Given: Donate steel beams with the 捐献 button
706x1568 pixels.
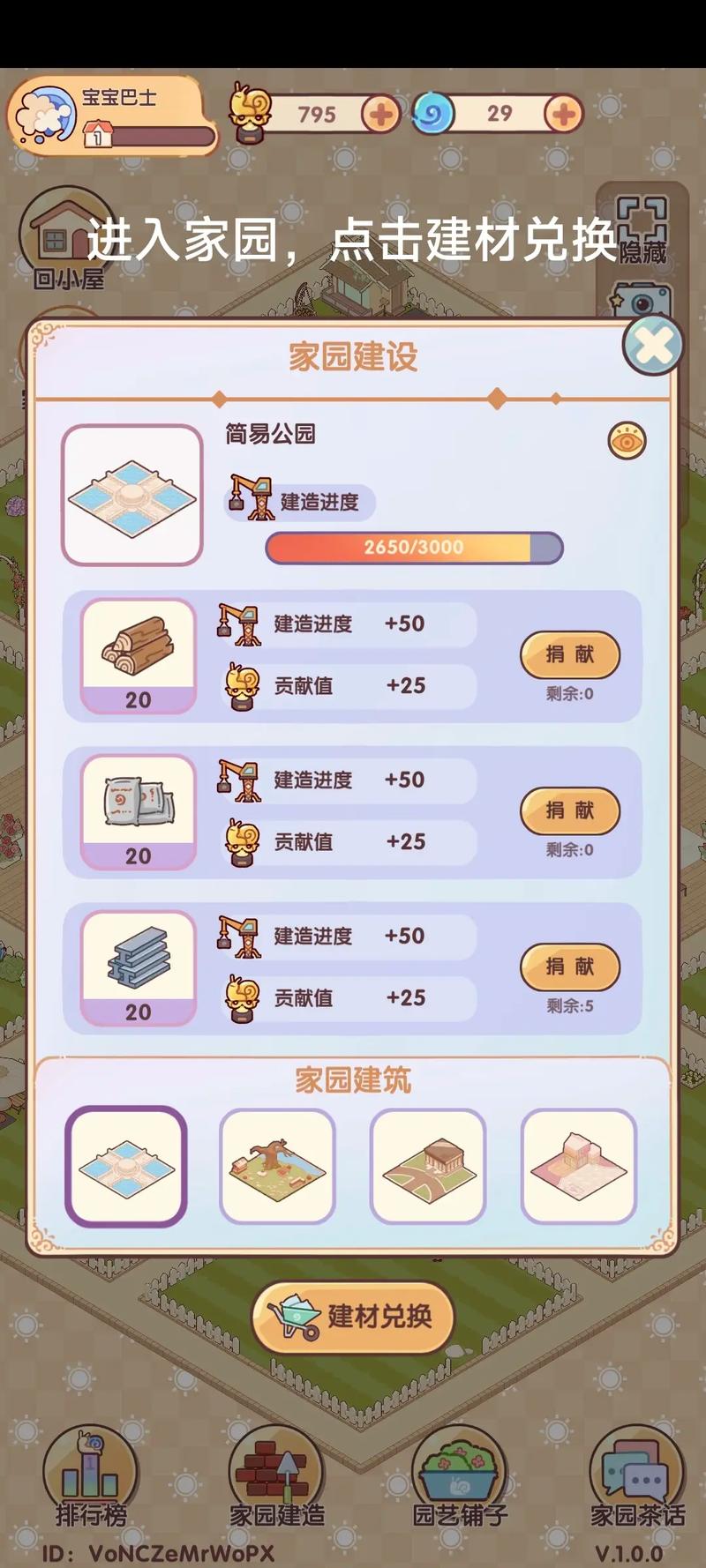Looking at the screenshot, I should (x=569, y=967).
